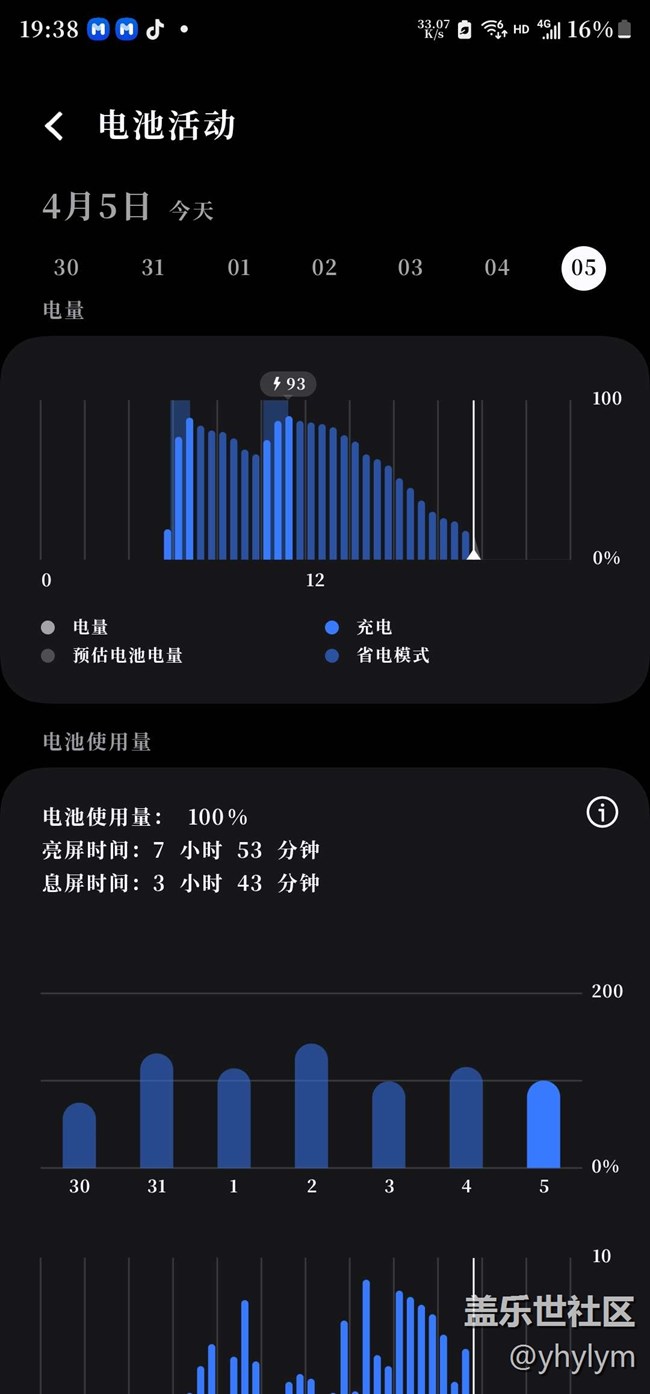Select date 30 in the date row

click(66, 268)
